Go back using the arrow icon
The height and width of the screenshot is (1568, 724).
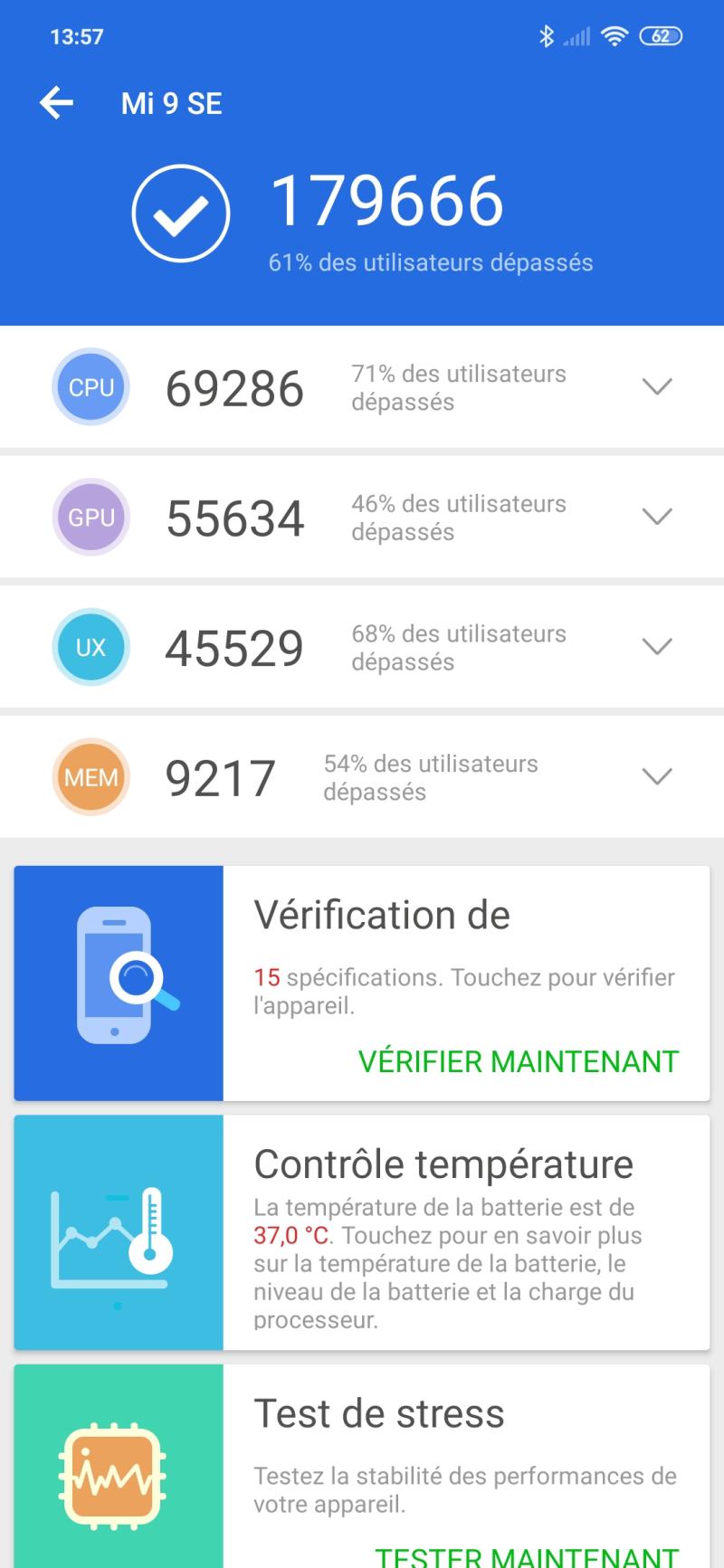(x=56, y=103)
